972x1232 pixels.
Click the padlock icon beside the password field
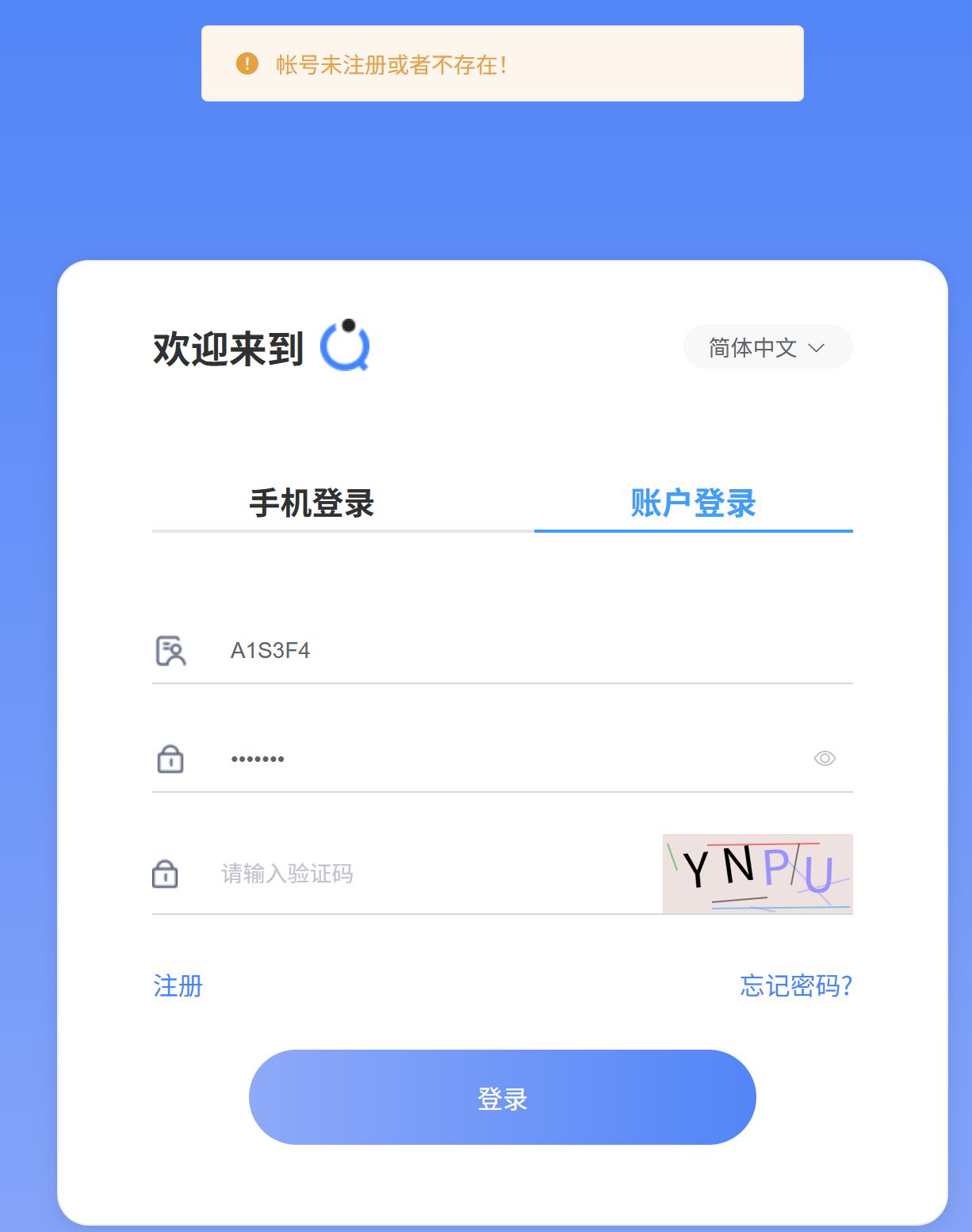171,759
